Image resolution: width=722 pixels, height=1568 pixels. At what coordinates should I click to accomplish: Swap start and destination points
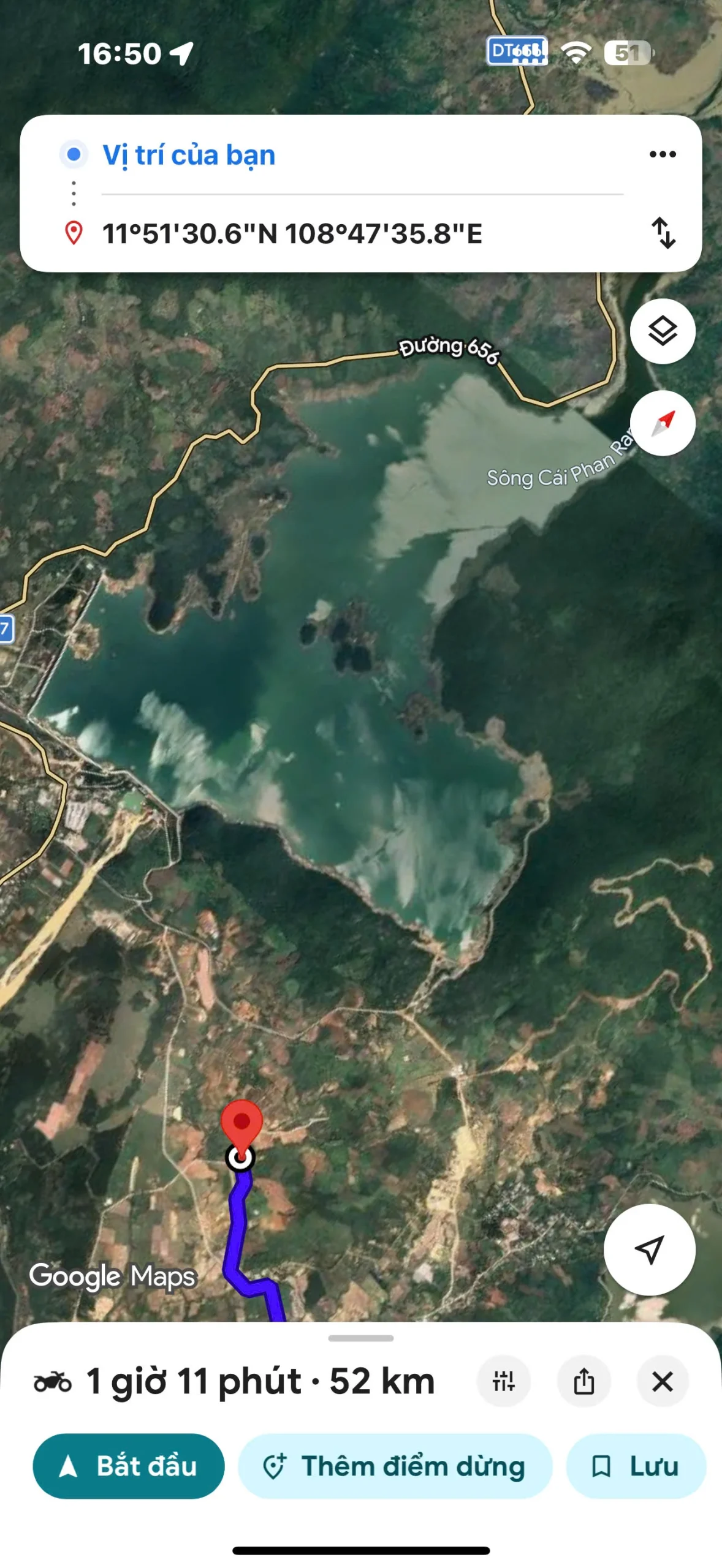[663, 233]
